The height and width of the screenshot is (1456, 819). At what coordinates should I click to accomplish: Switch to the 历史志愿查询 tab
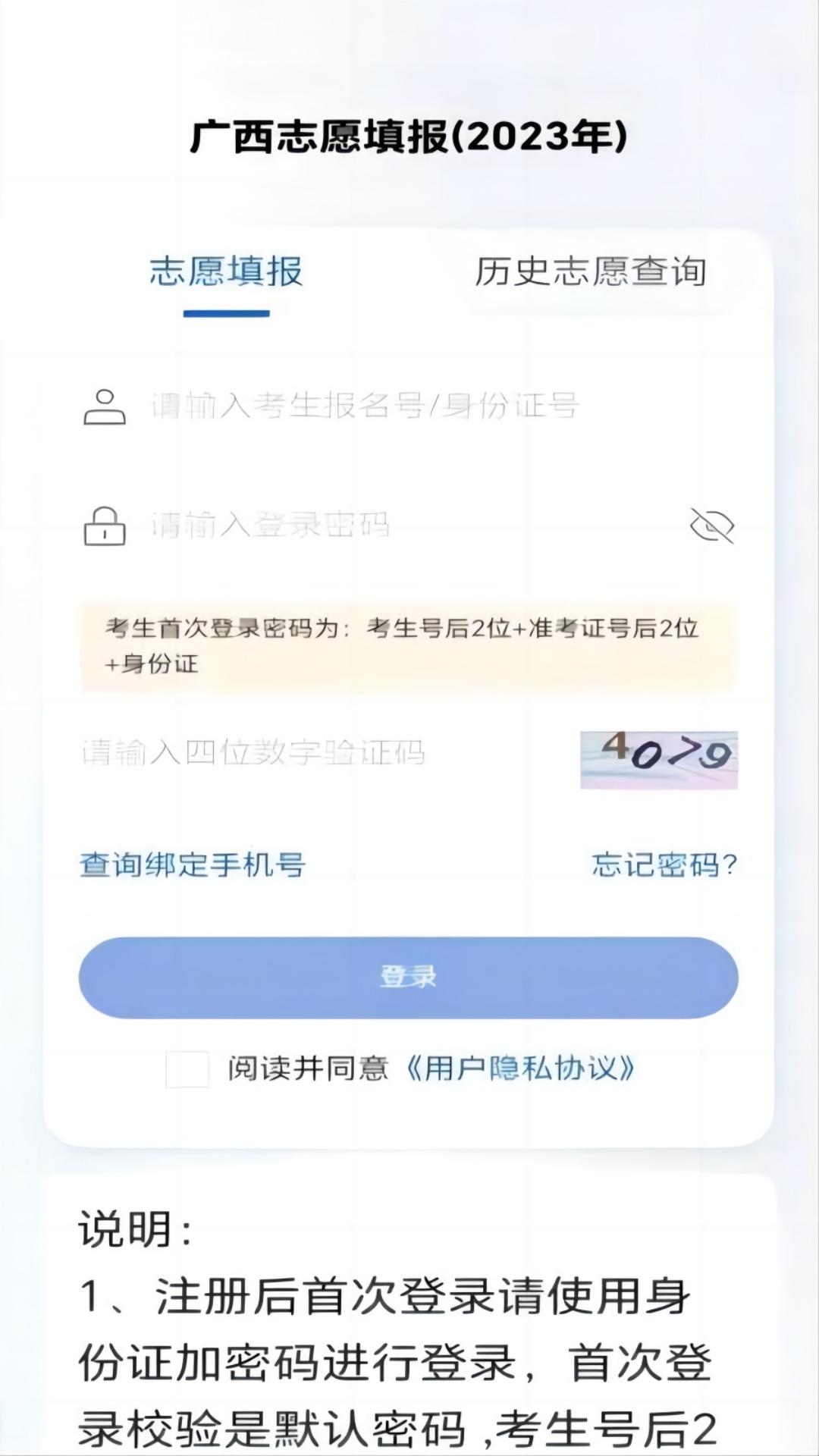pos(590,272)
